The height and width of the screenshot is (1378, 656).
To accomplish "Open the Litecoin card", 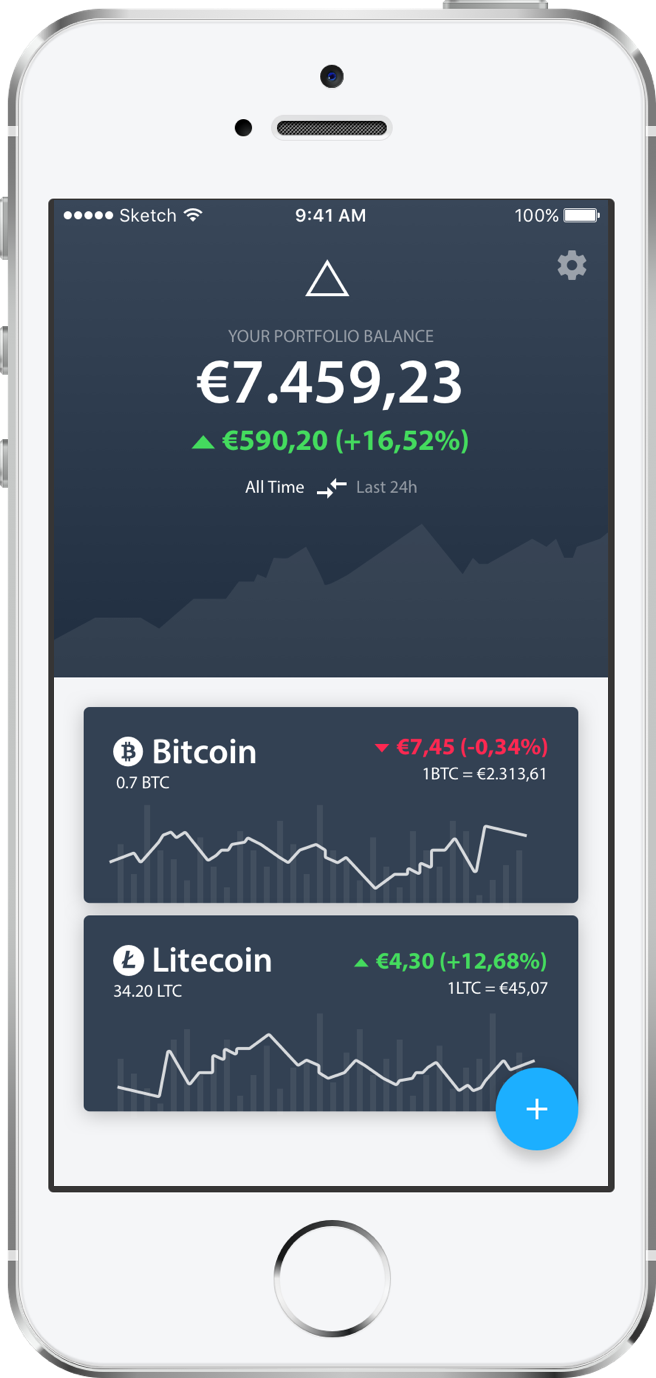I will [331, 1013].
